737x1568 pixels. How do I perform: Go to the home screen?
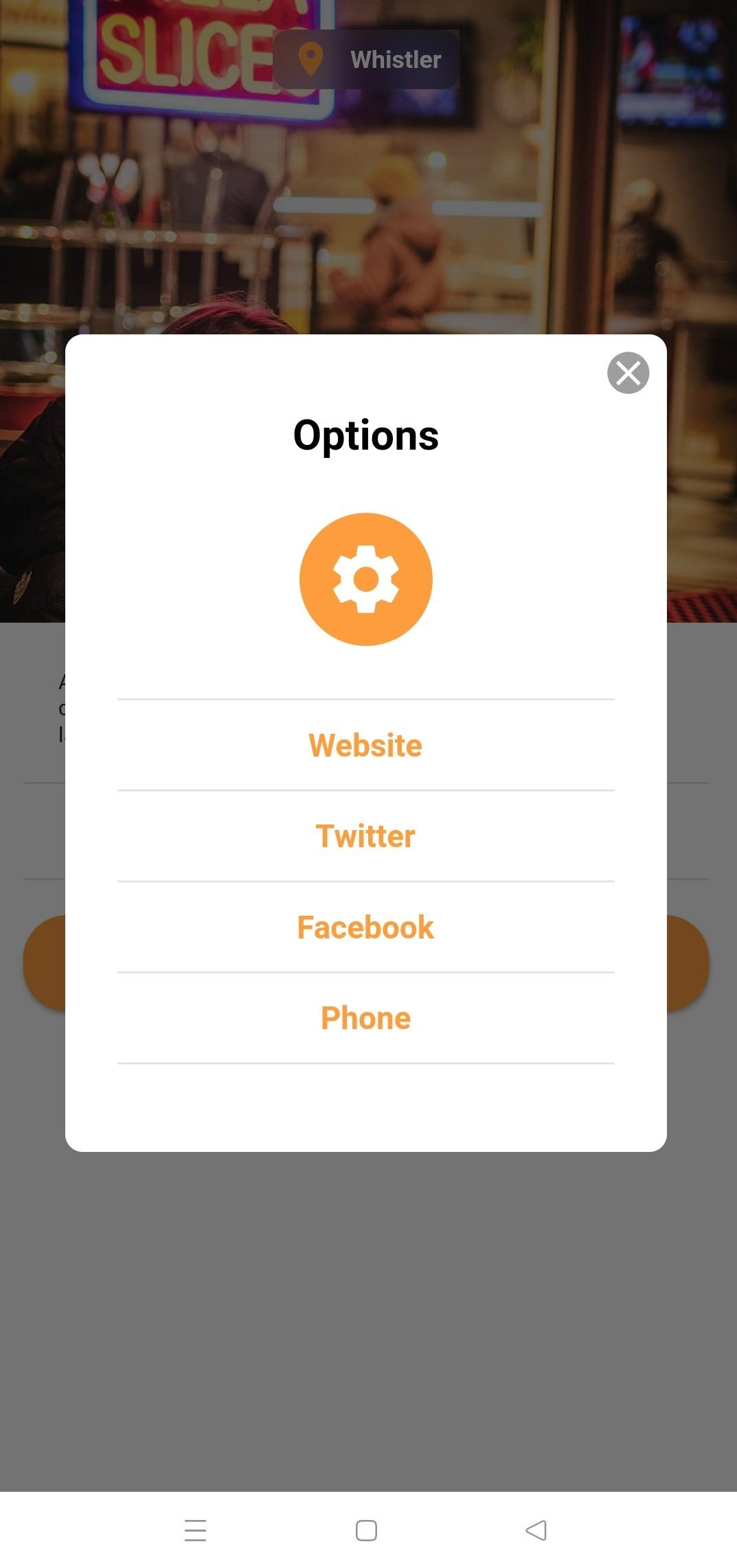pyautogui.click(x=366, y=1530)
